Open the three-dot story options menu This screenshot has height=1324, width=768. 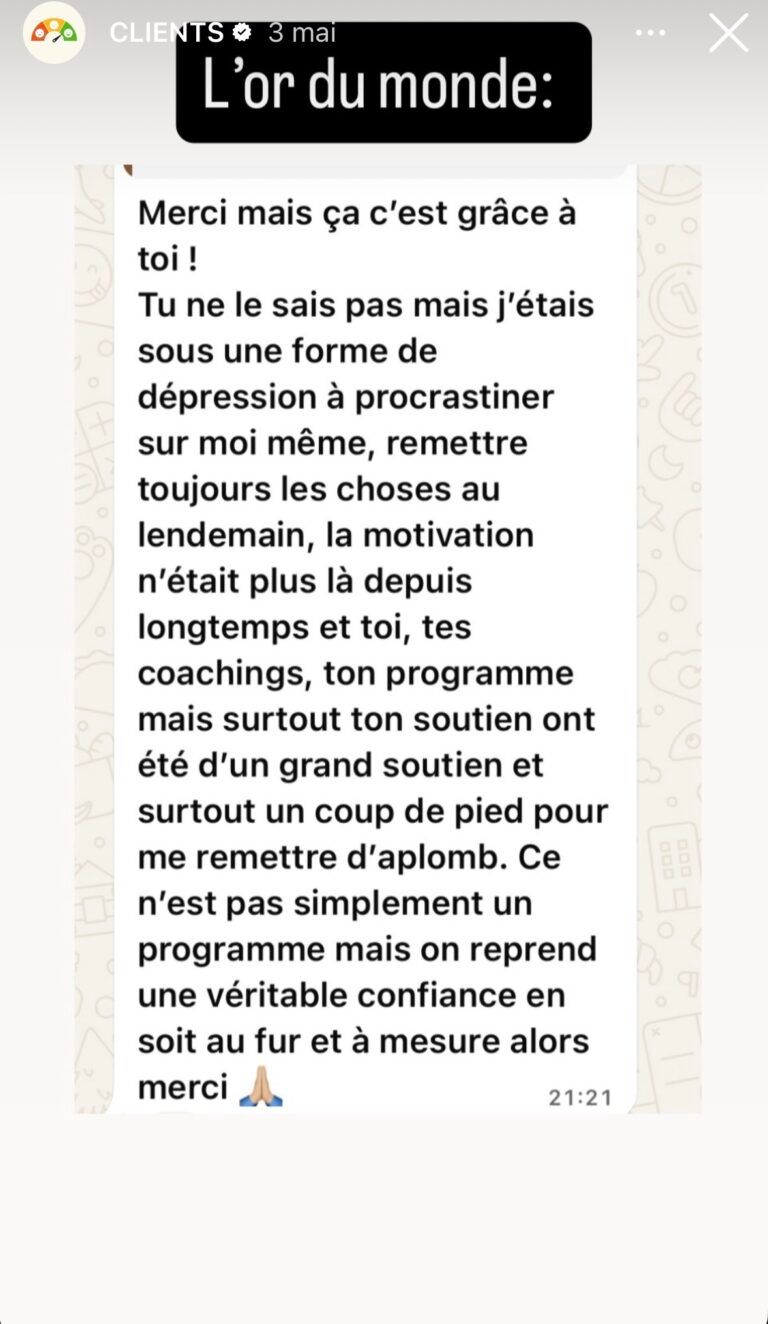[x=650, y=33]
